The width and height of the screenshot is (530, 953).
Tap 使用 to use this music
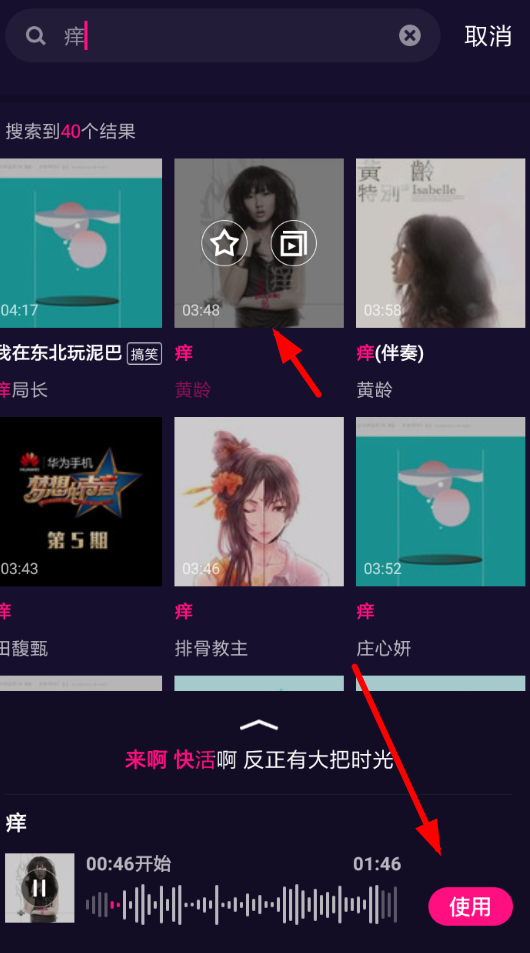point(470,906)
